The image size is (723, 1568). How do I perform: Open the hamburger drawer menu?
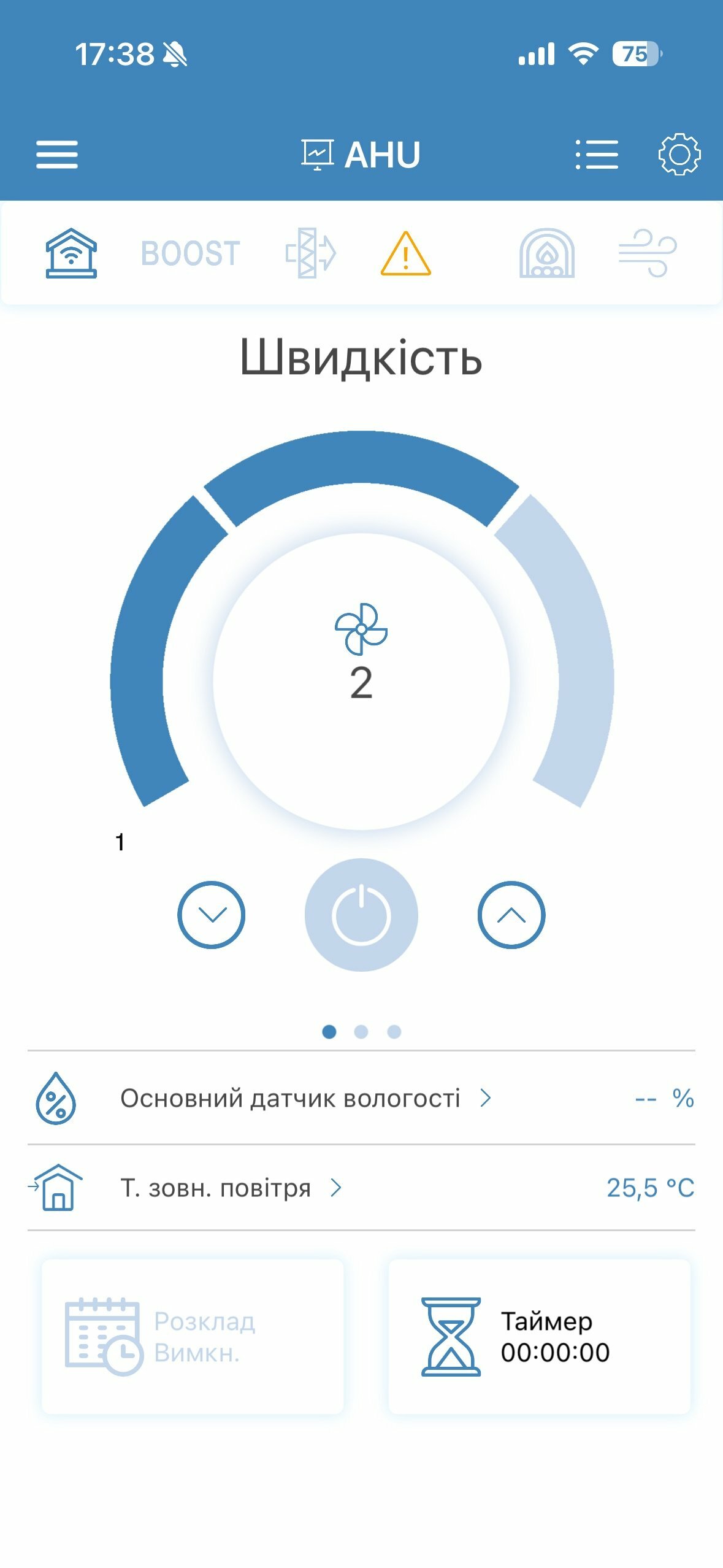click(57, 154)
